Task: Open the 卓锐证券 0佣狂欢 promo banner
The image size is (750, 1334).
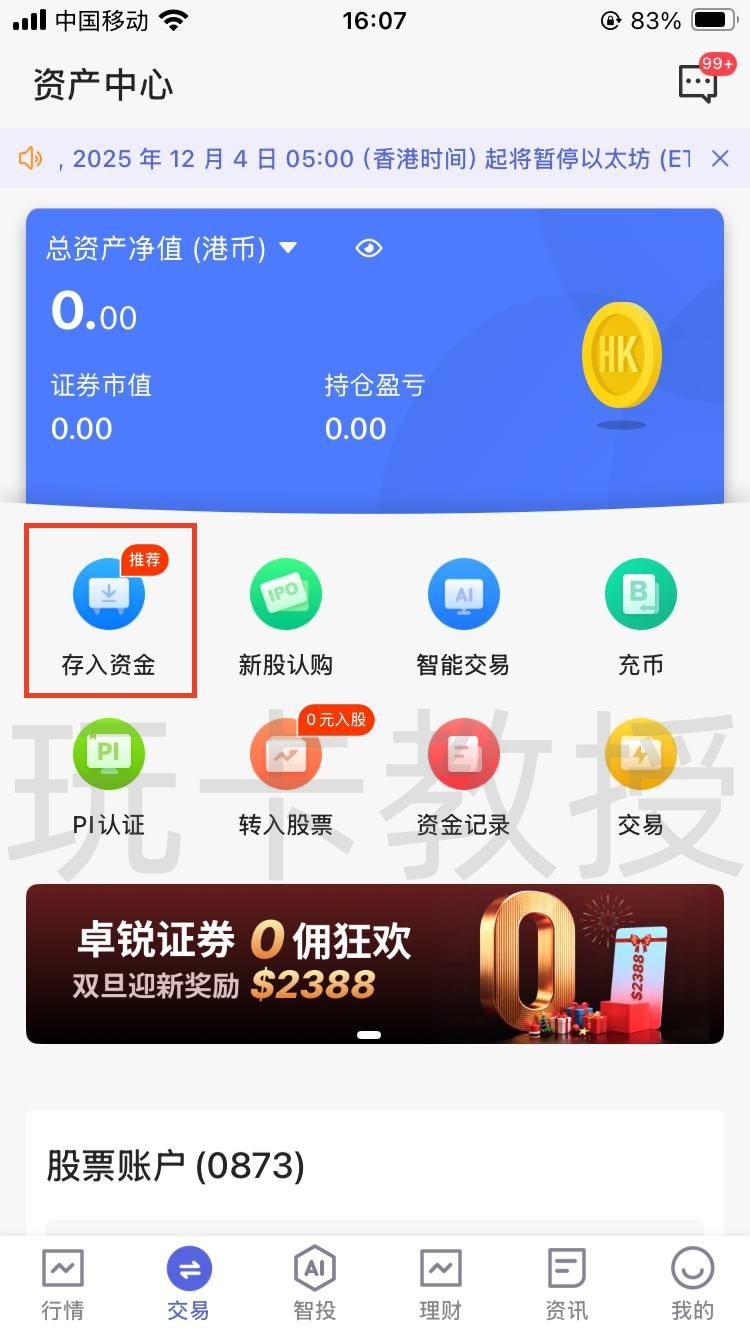Action: (x=375, y=963)
